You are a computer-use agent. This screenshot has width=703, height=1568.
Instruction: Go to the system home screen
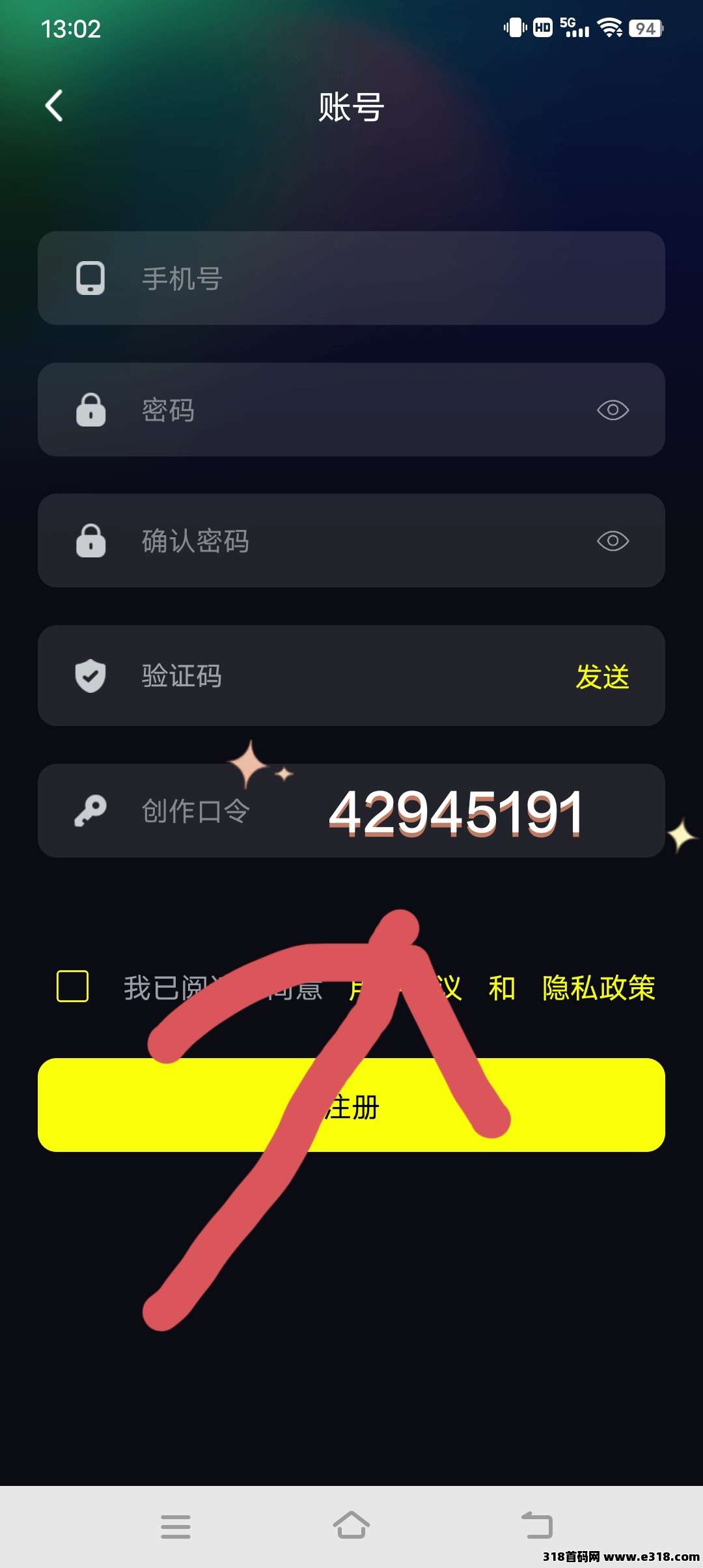pos(351,1526)
